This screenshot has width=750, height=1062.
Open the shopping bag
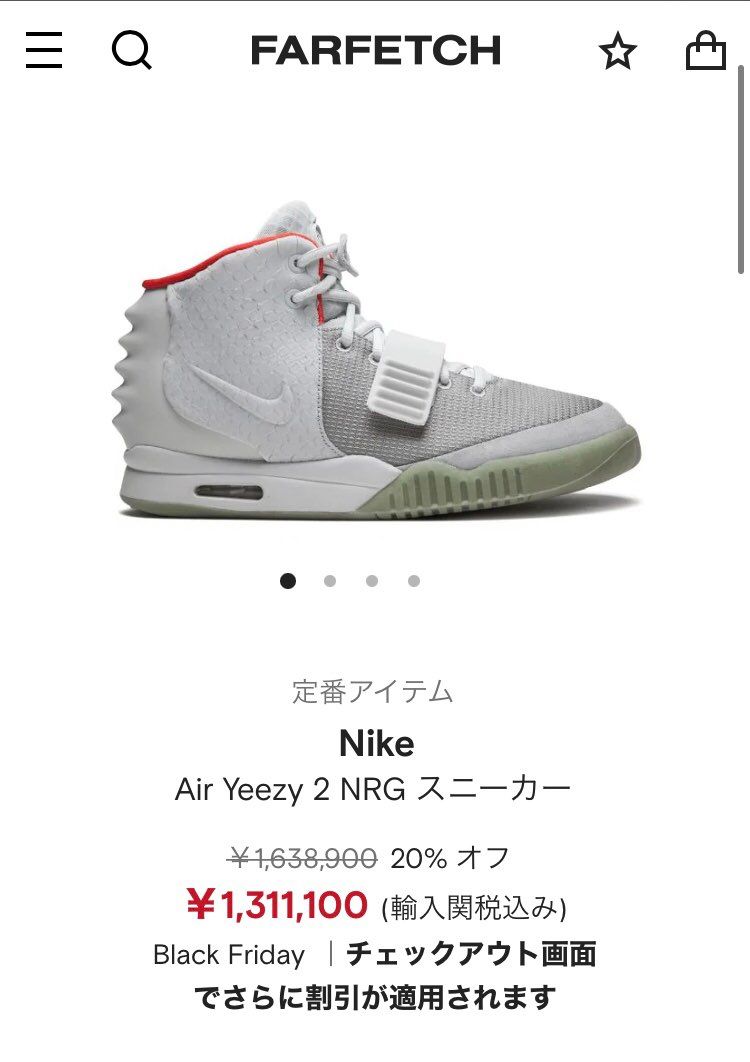(705, 50)
